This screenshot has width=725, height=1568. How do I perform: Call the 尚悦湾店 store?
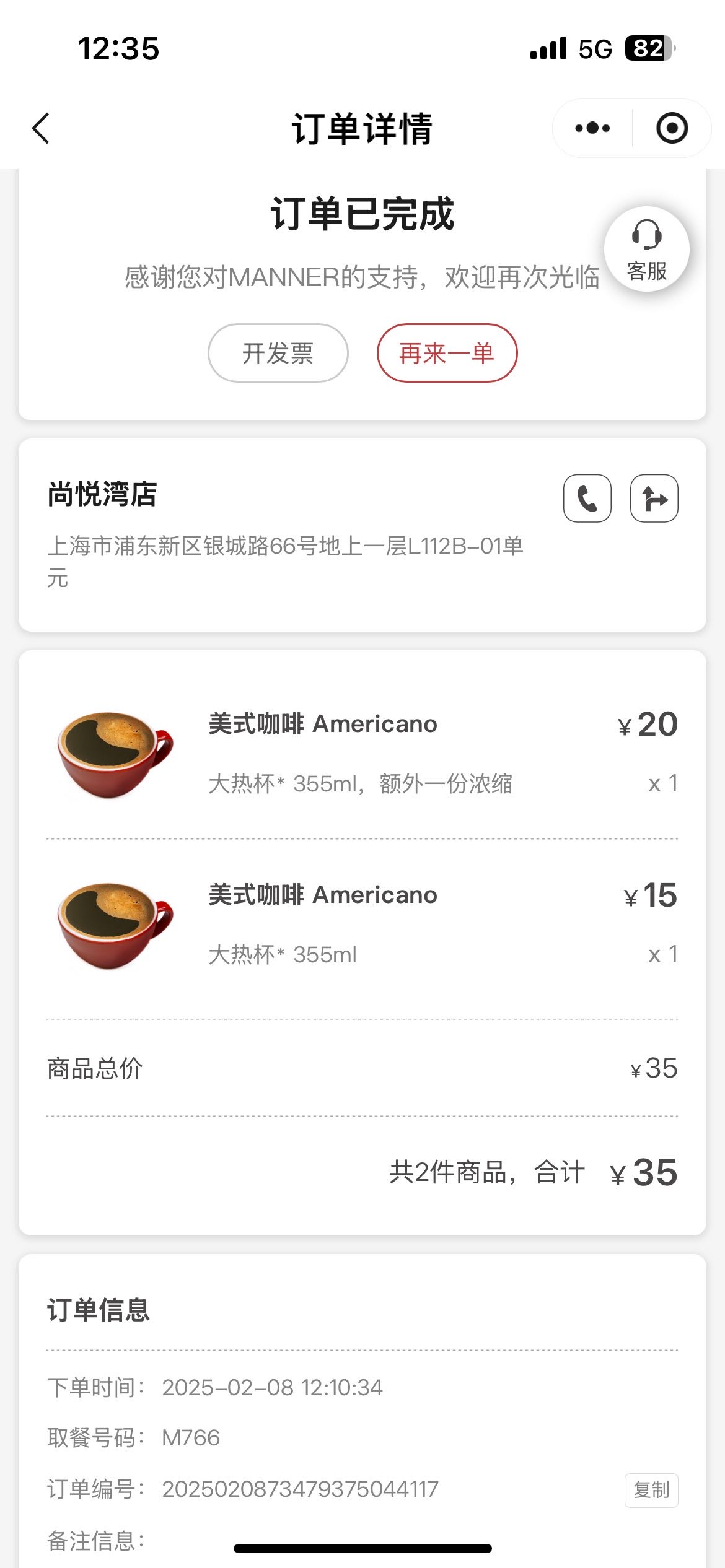pyautogui.click(x=587, y=499)
